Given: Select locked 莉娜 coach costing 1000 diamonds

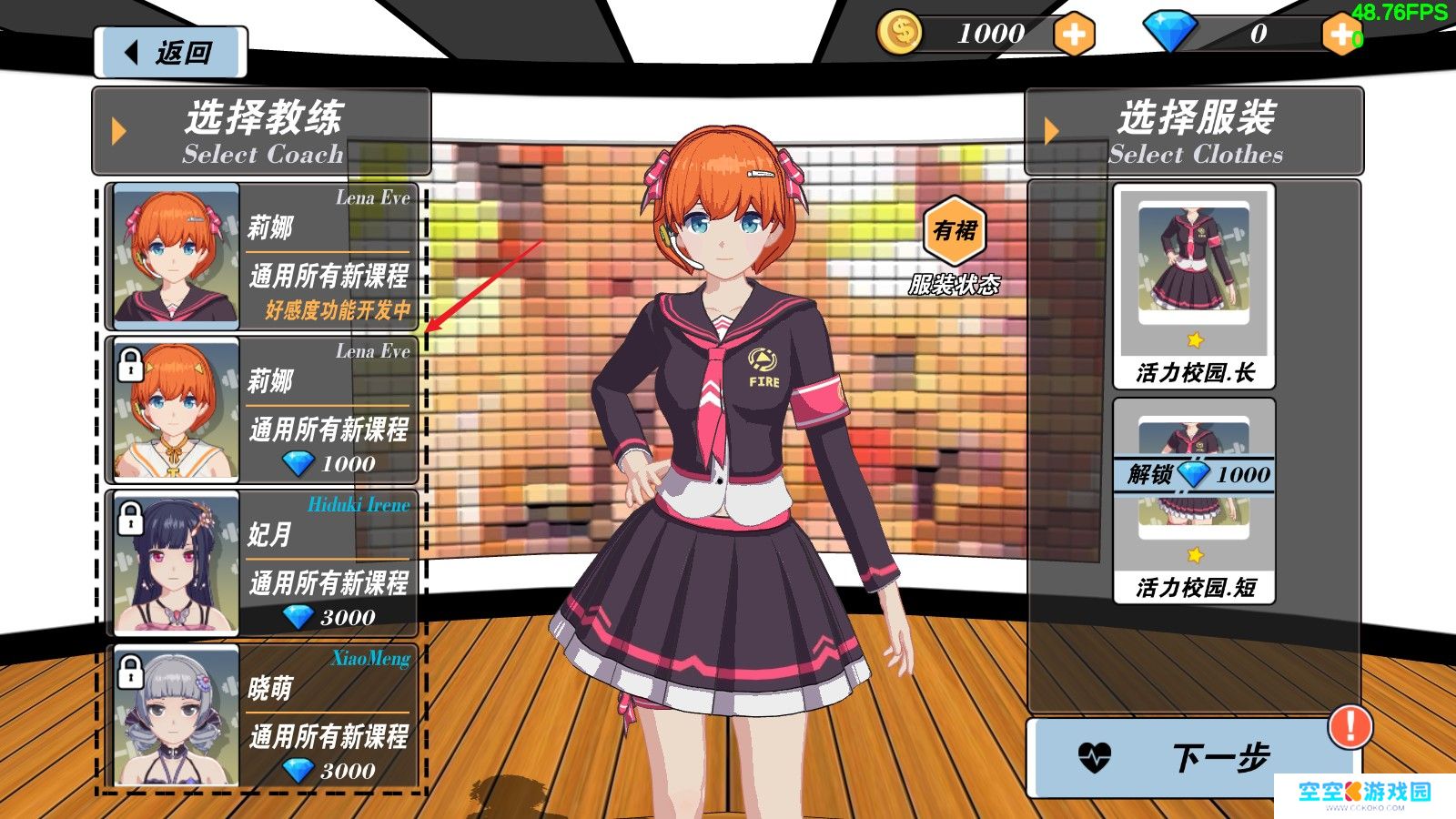Looking at the screenshot, I should coord(262,410).
